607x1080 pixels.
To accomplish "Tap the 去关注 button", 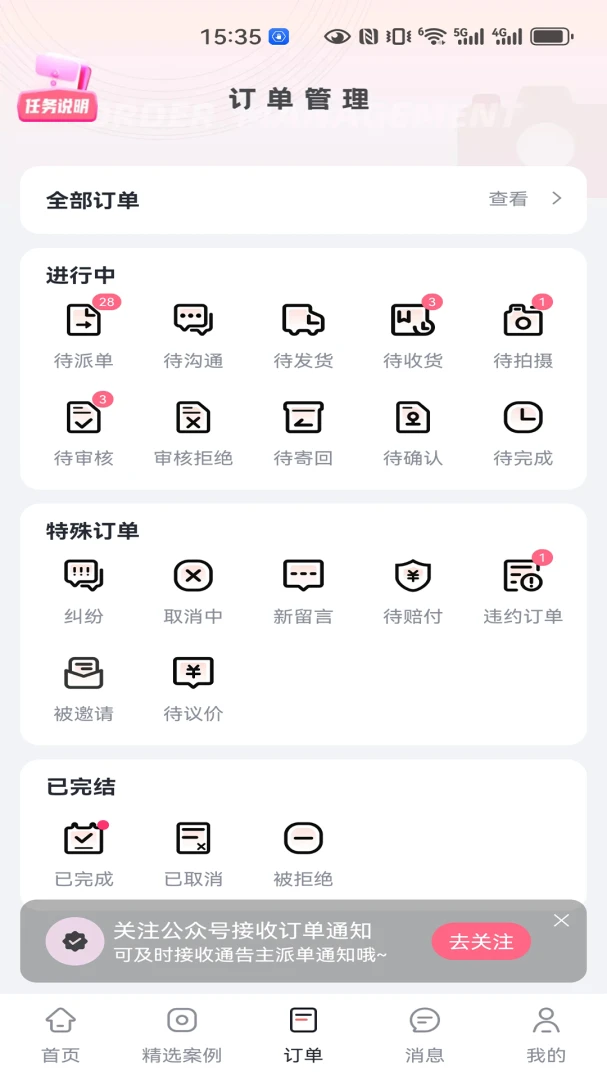I will (x=482, y=942).
